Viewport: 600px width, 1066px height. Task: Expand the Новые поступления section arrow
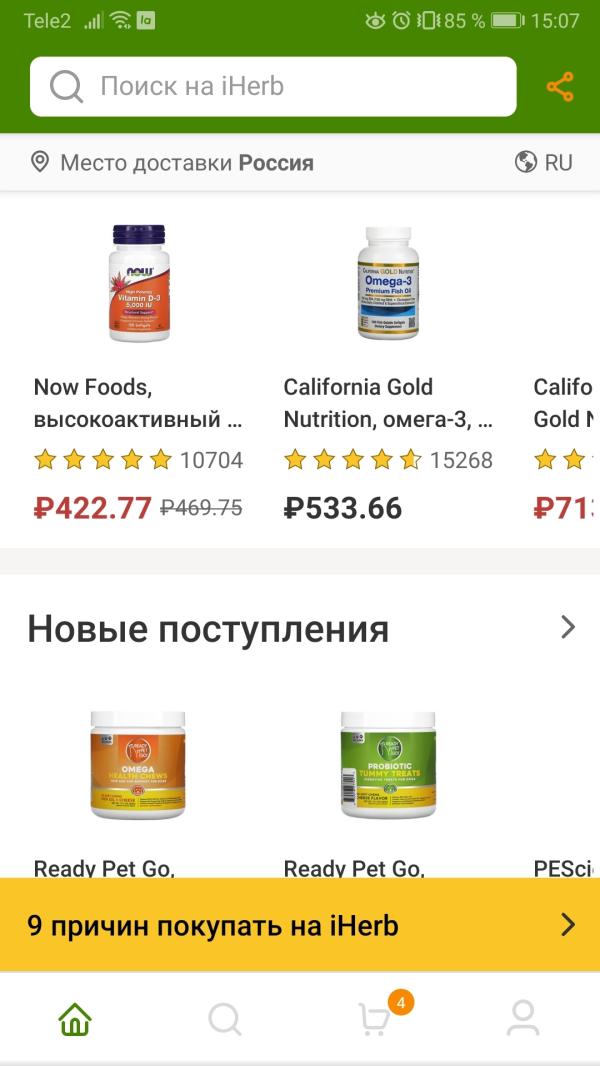click(568, 627)
